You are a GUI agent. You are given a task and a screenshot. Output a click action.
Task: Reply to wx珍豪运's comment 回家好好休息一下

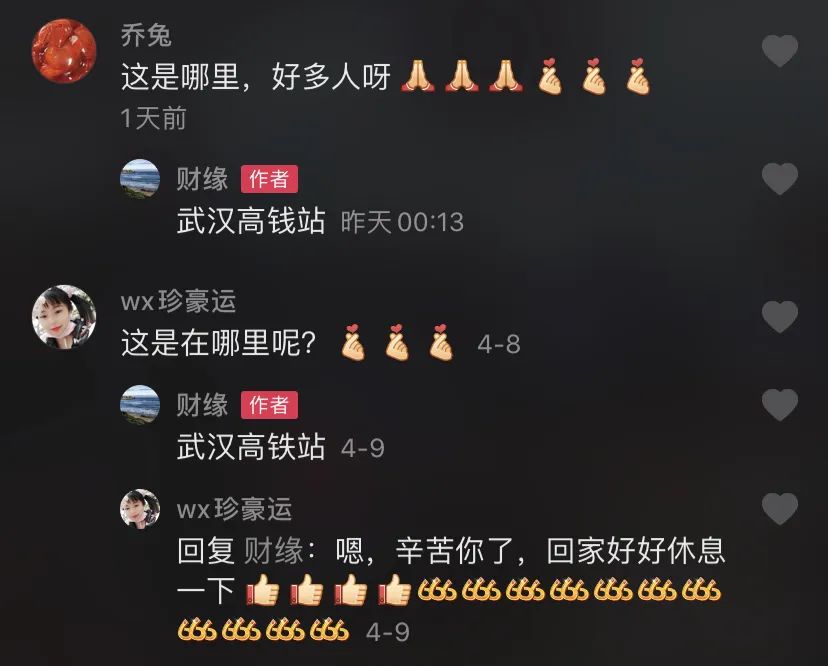click(x=450, y=551)
